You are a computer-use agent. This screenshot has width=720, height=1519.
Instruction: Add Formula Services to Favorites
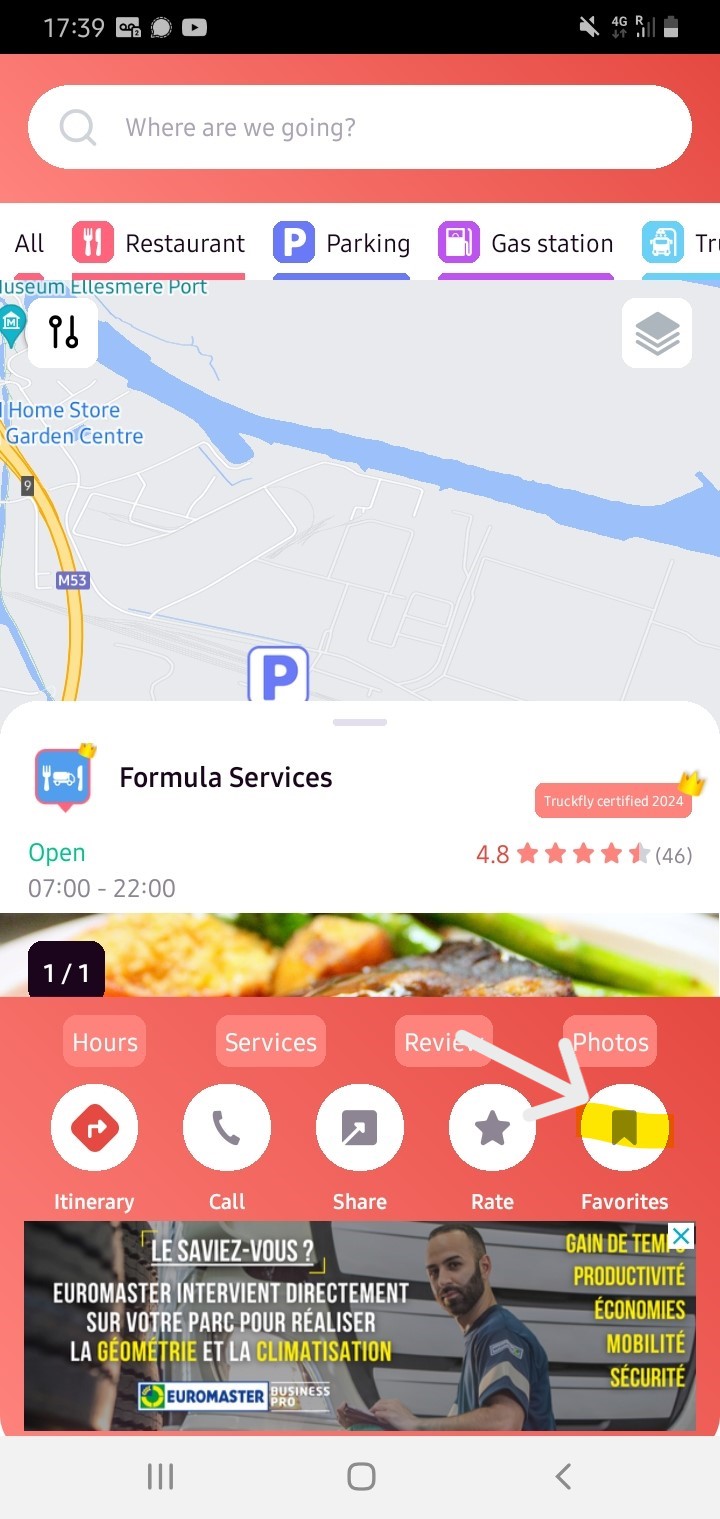(x=625, y=1128)
